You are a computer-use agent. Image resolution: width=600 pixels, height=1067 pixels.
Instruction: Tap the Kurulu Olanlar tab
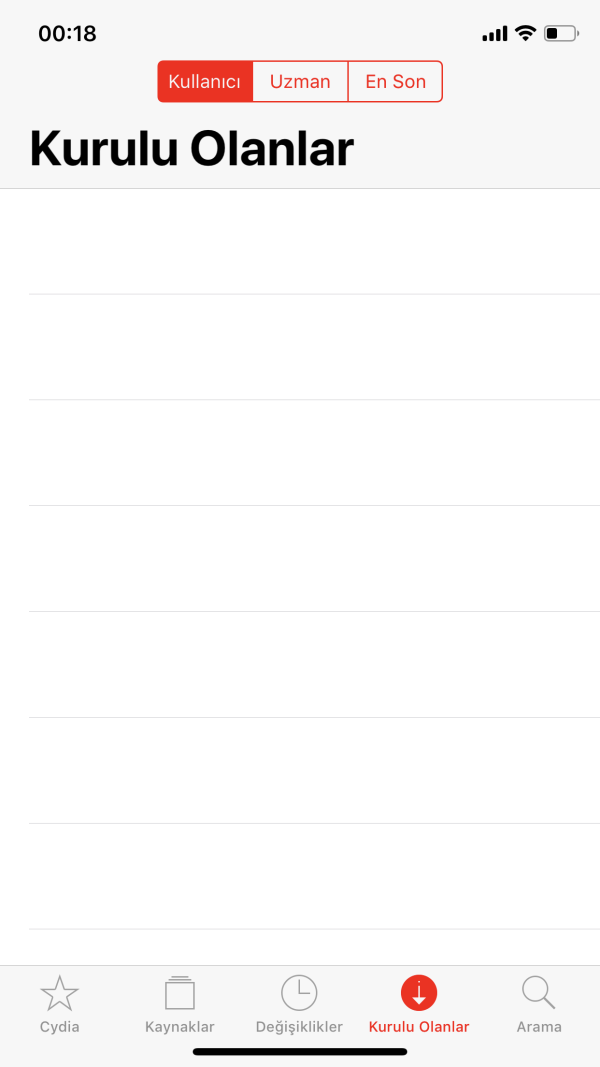[419, 1004]
